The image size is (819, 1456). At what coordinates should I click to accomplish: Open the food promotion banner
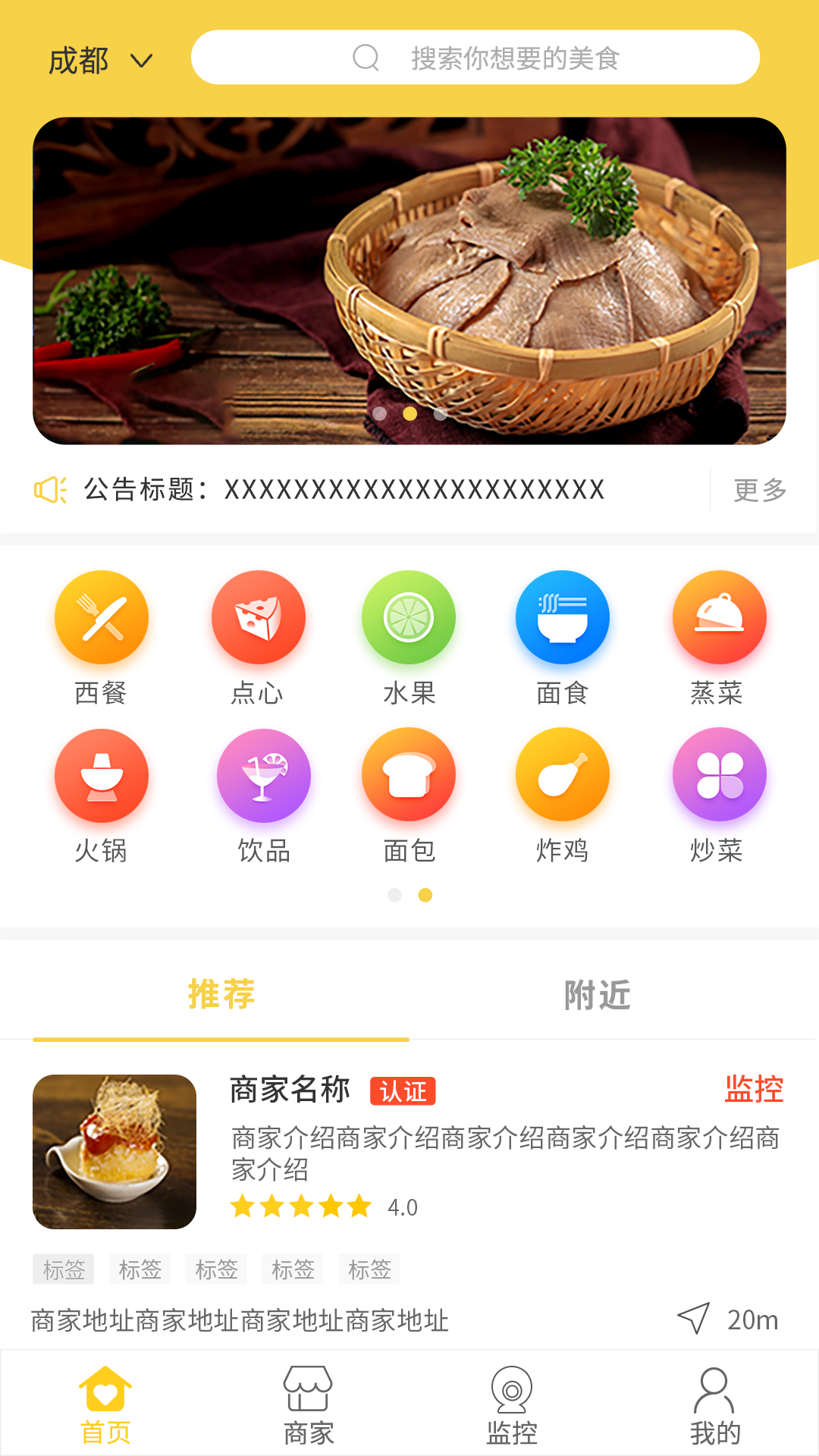tap(409, 281)
